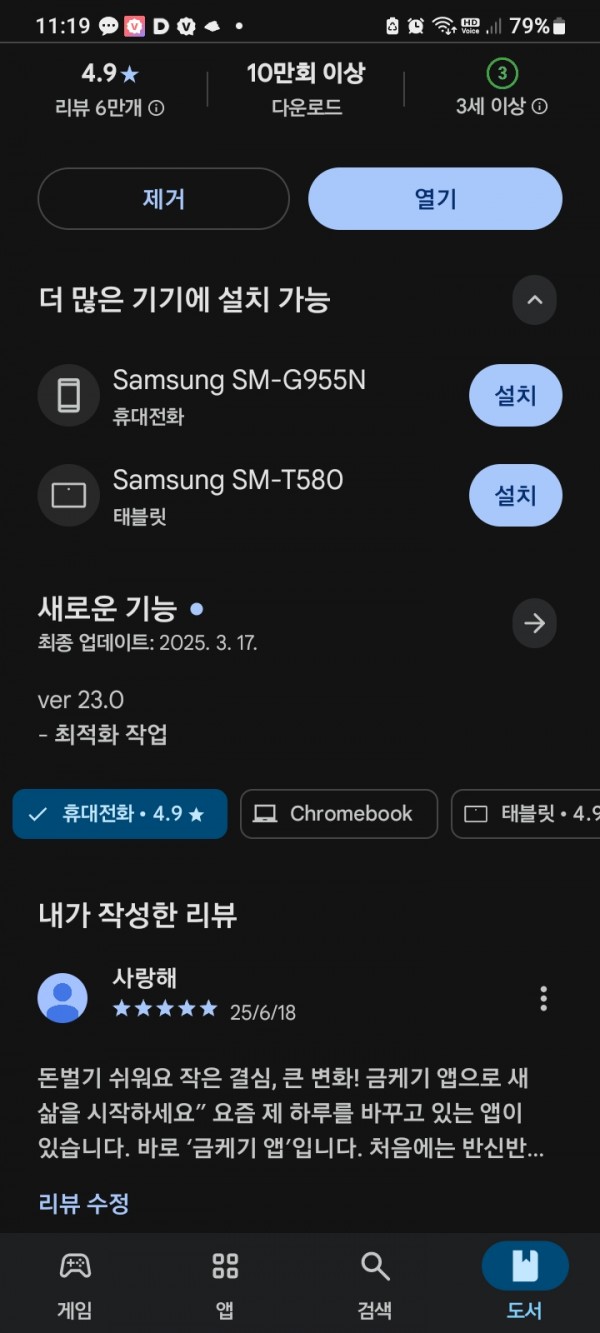View info on 리뷰 6만개 rating
Viewport: 600px width, 1333px height.
(x=156, y=107)
